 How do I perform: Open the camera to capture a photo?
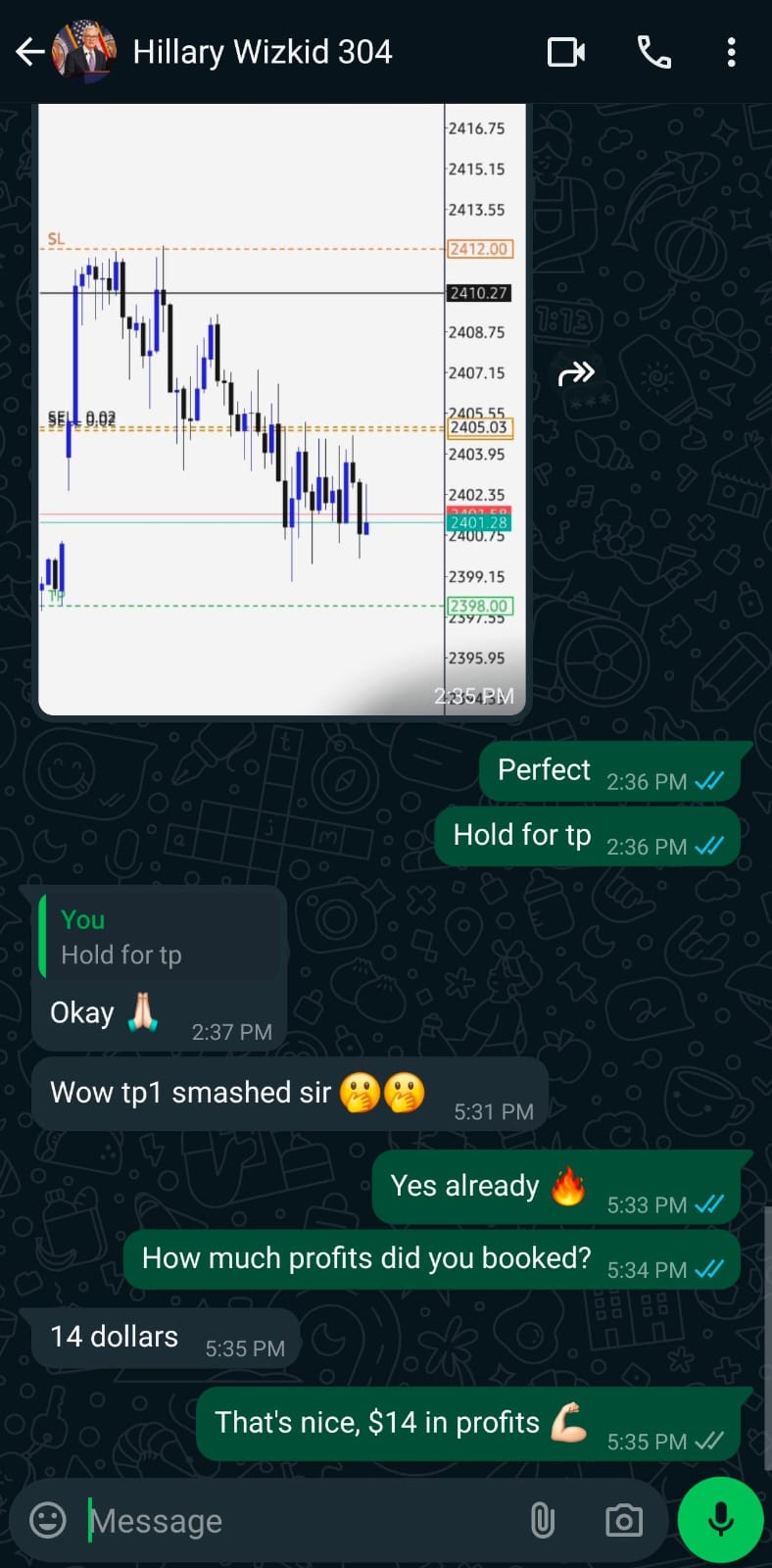[x=623, y=1520]
